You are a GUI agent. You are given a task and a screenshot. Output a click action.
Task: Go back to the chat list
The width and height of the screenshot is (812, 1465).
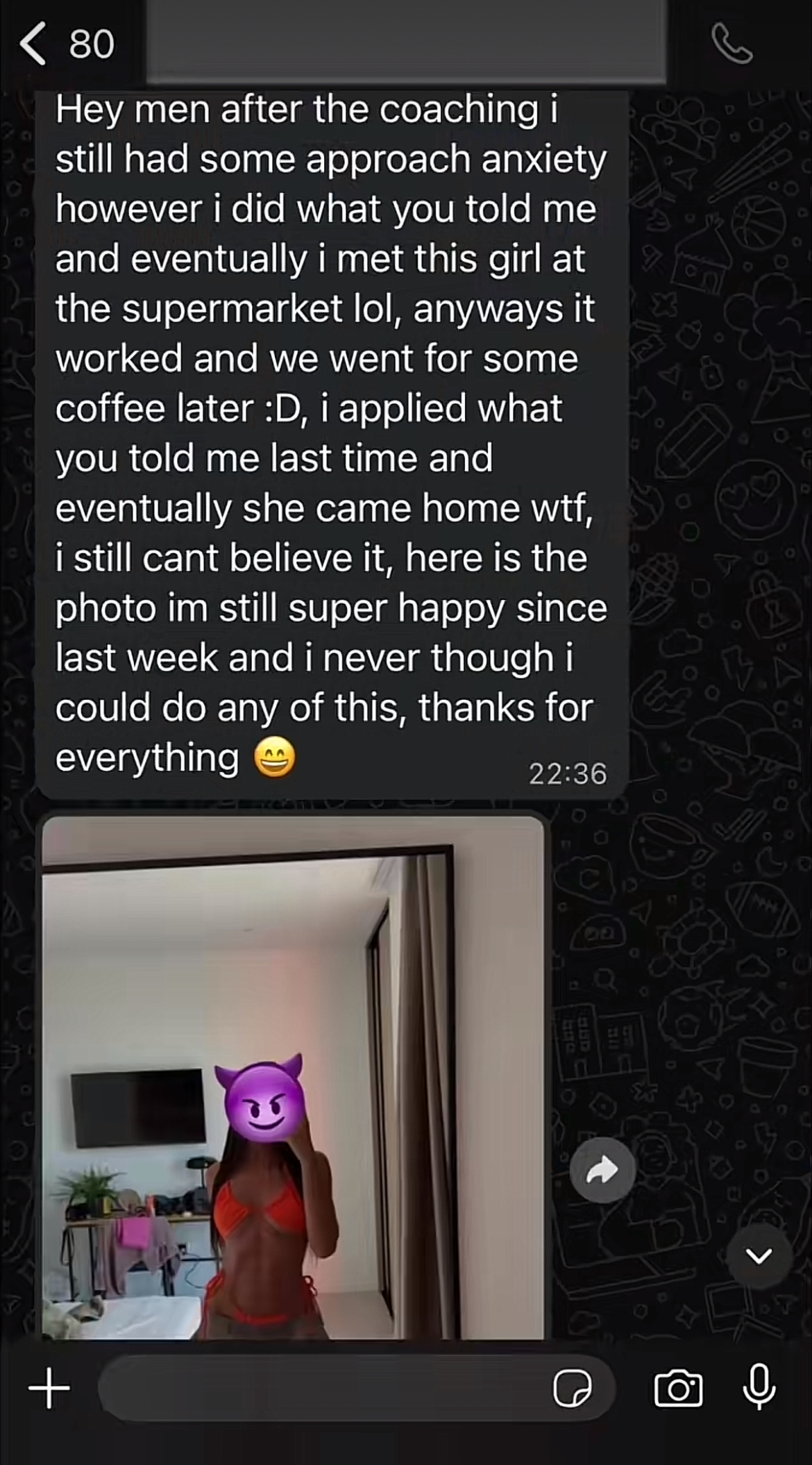(x=35, y=43)
